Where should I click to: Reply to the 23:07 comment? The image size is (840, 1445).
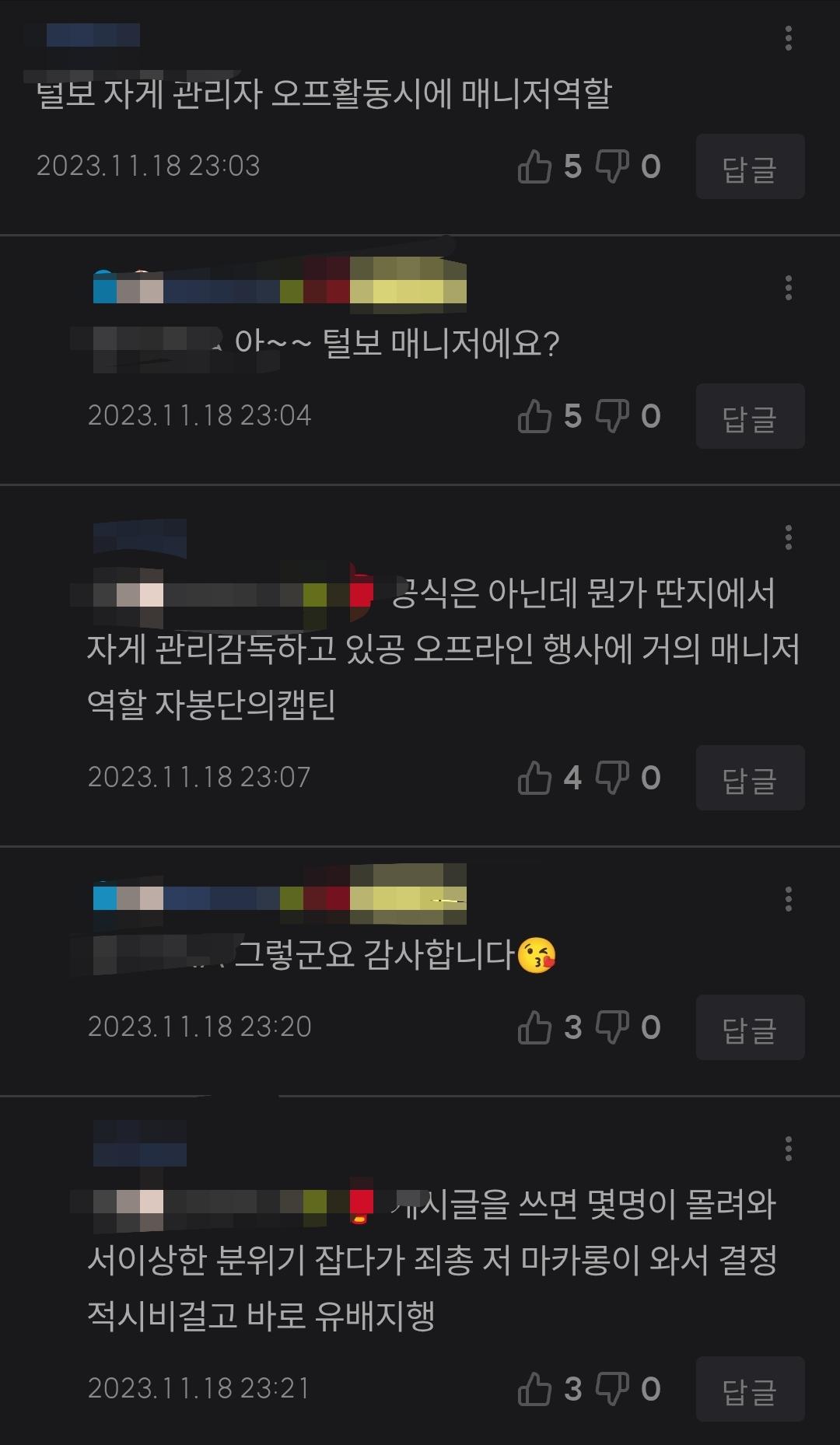[750, 778]
